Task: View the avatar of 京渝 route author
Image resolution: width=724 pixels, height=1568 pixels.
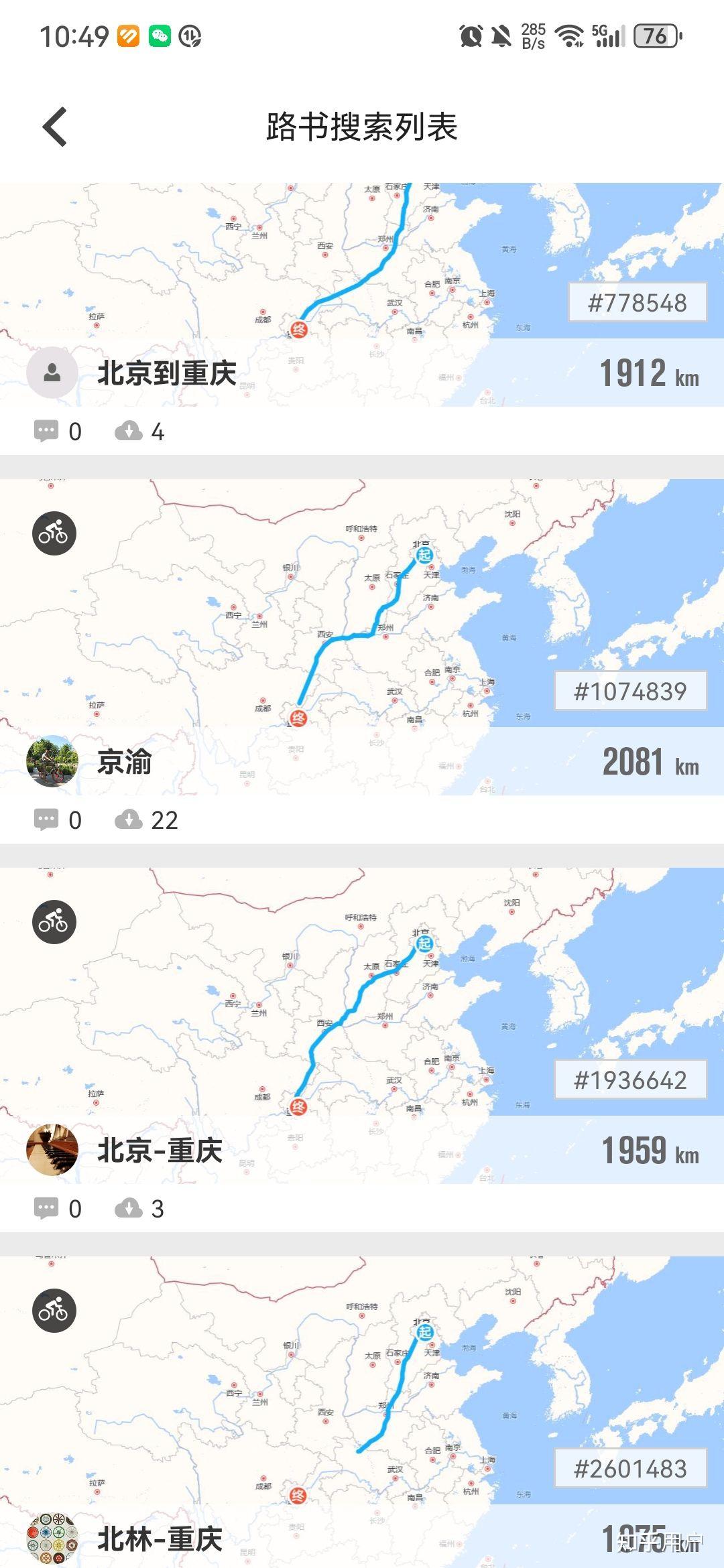Action: point(52,762)
